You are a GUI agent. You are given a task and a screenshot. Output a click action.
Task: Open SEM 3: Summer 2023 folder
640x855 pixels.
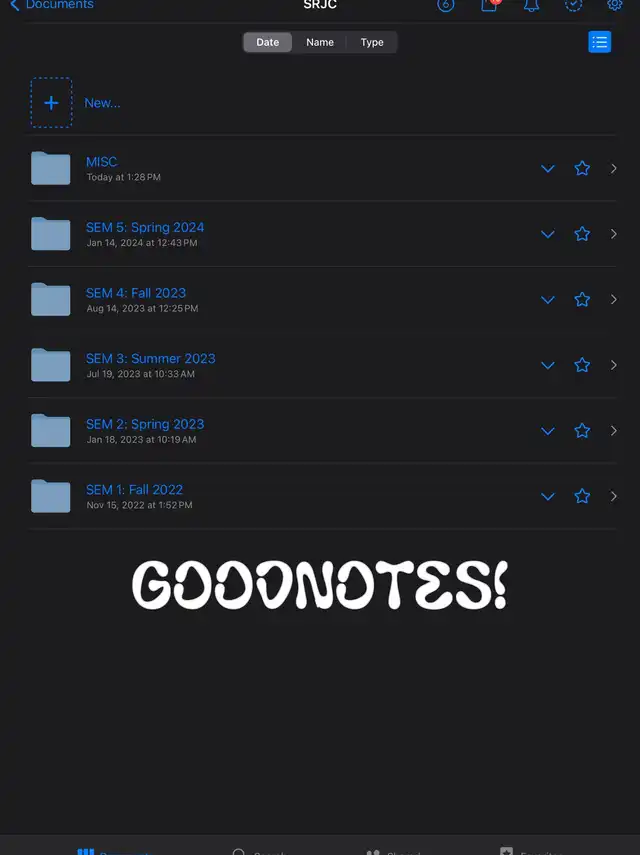tap(150, 359)
